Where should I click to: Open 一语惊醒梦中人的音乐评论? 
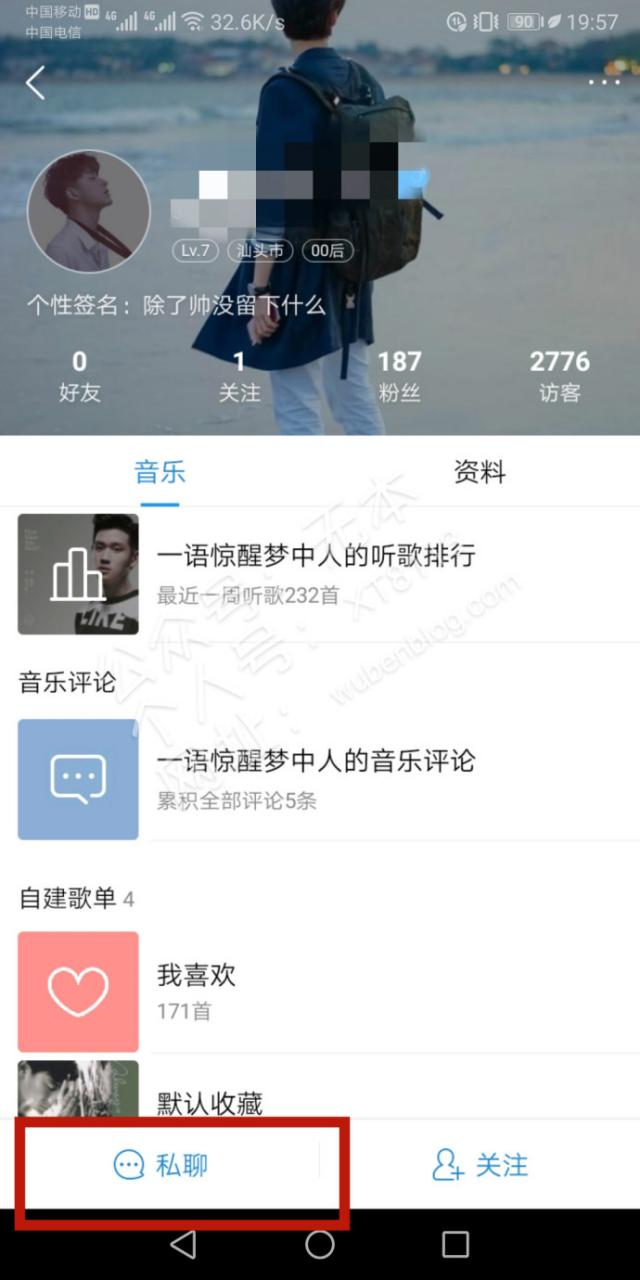pos(316,779)
